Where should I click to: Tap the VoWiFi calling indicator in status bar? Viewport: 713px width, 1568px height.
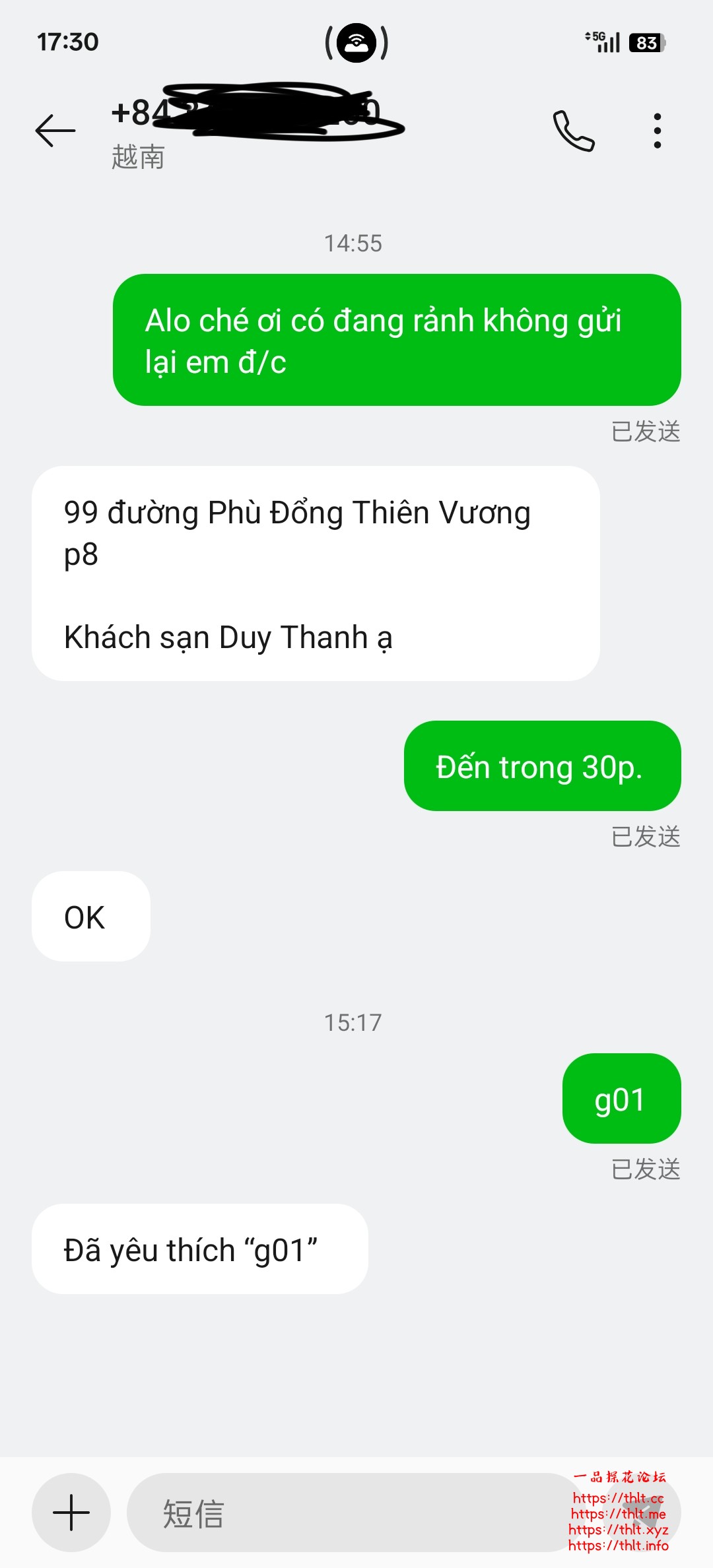pos(356,42)
